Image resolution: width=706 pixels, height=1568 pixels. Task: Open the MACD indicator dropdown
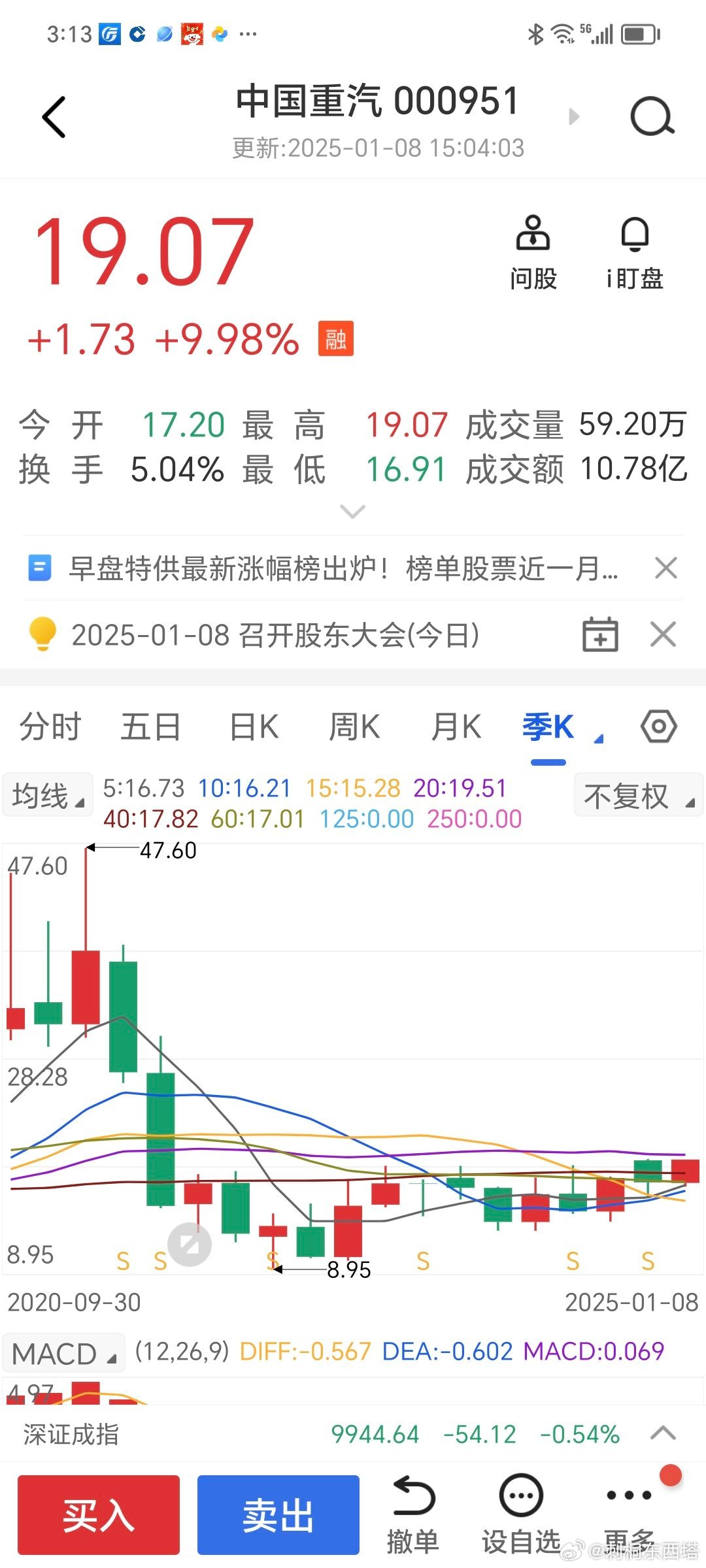(63, 1353)
